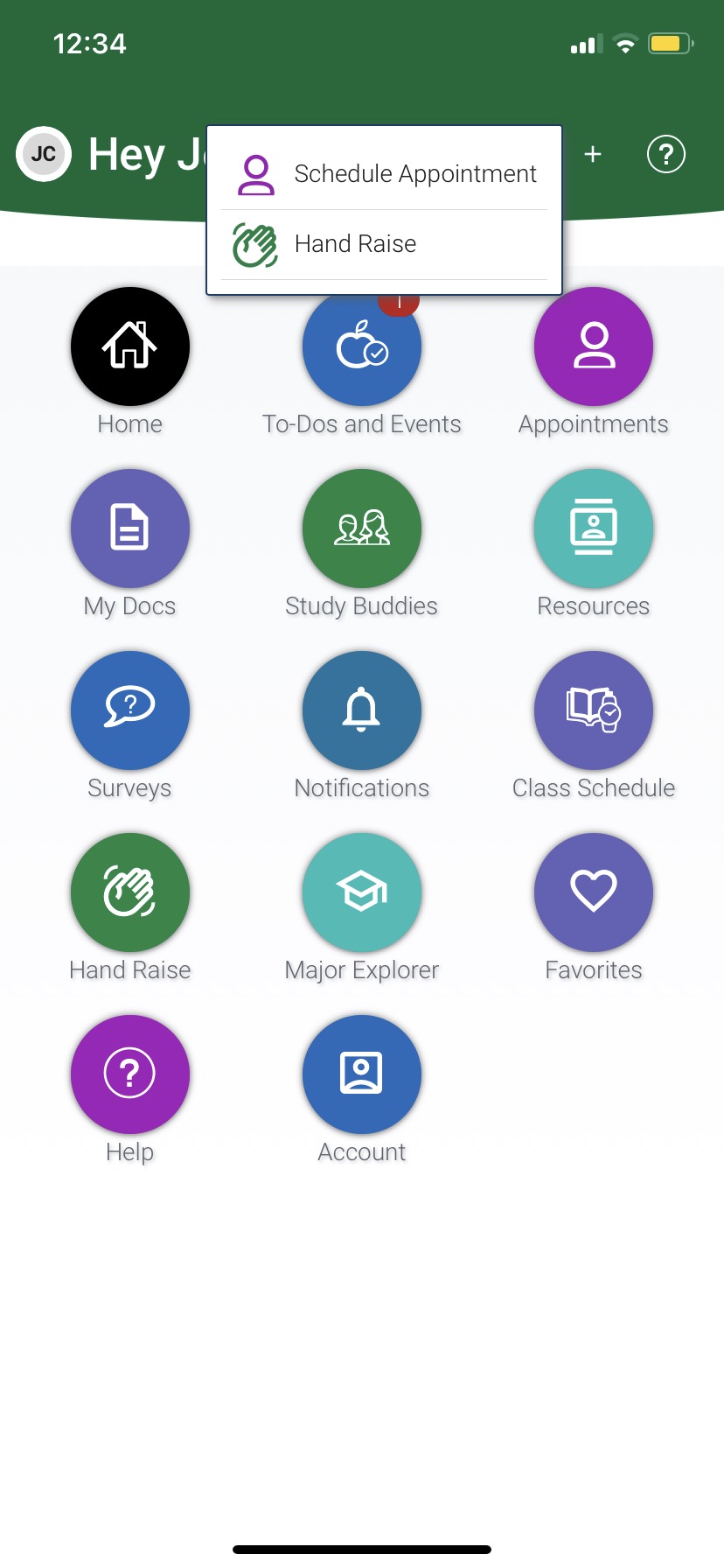
Task: Open Study Buddies
Action: click(x=362, y=529)
